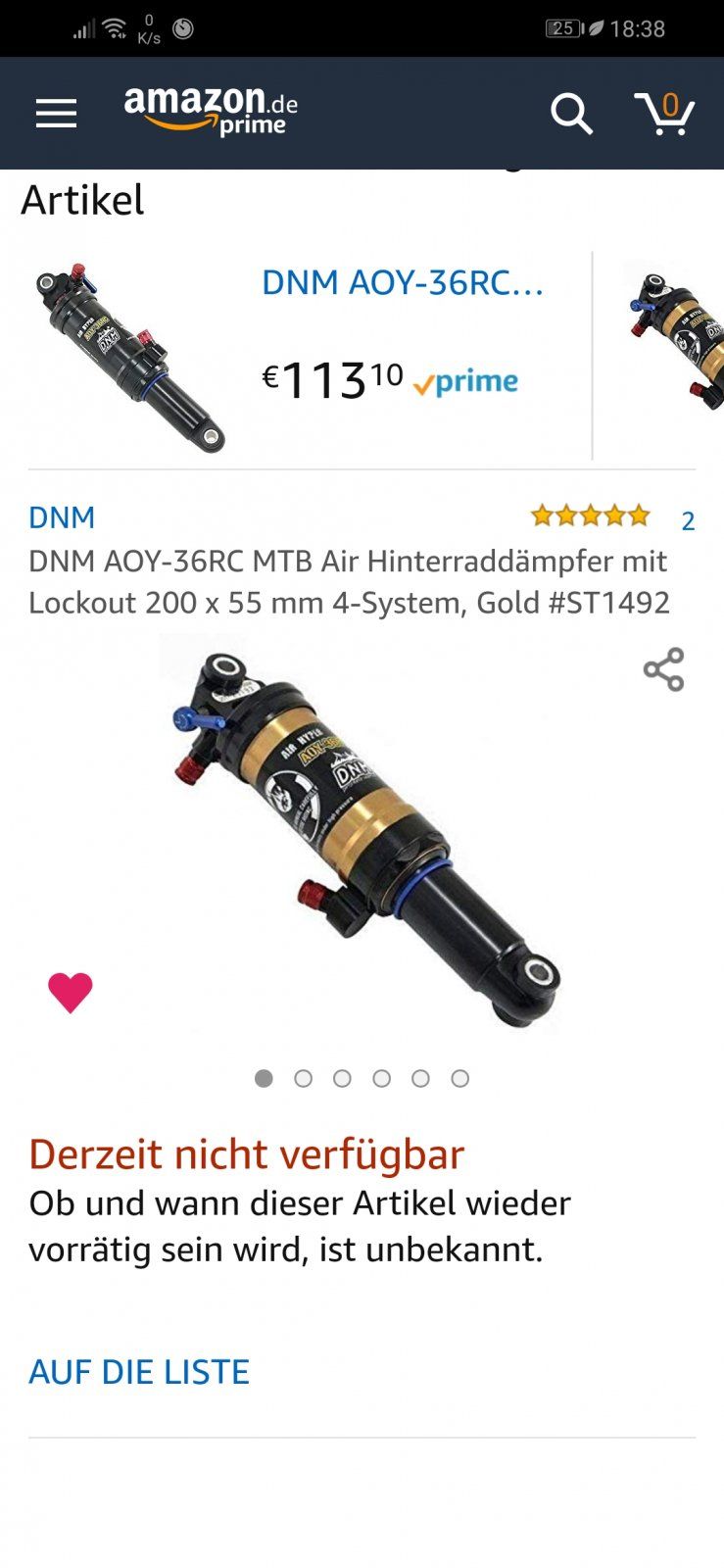Screen dimensions: 724x1568
Task: View the five-star customer ratings
Action: click(590, 516)
